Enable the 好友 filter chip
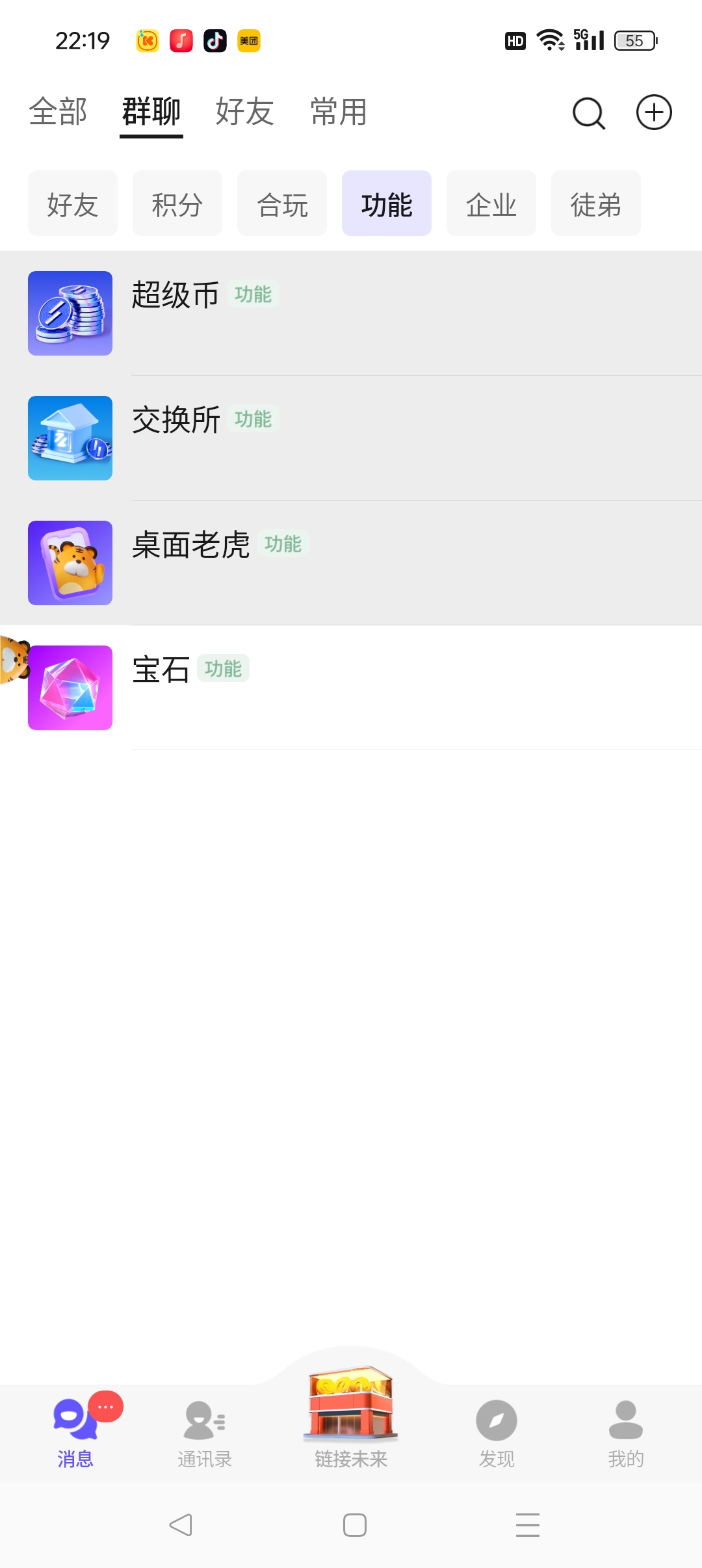Screen dimensions: 702x1568 click(72, 203)
